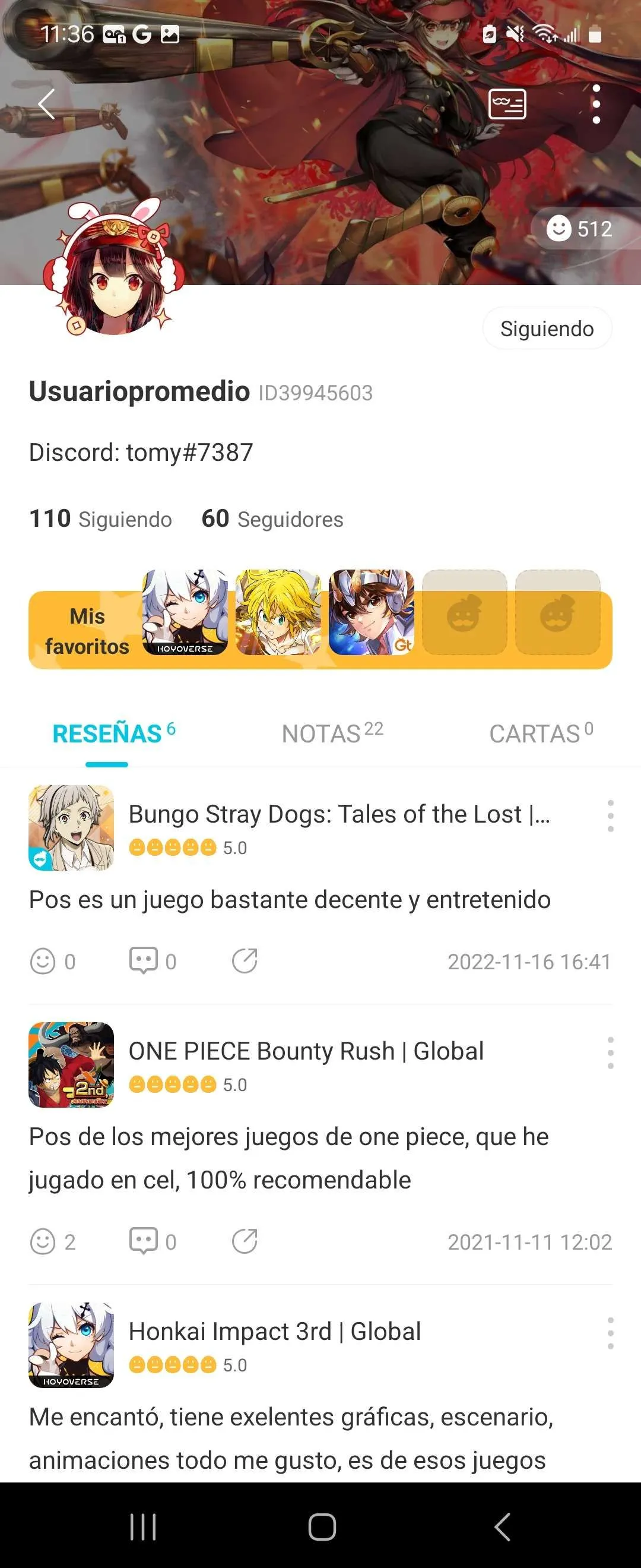Share the ONE PIECE Bounty Rush review
Screen dimensions: 641x1568
[245, 1241]
